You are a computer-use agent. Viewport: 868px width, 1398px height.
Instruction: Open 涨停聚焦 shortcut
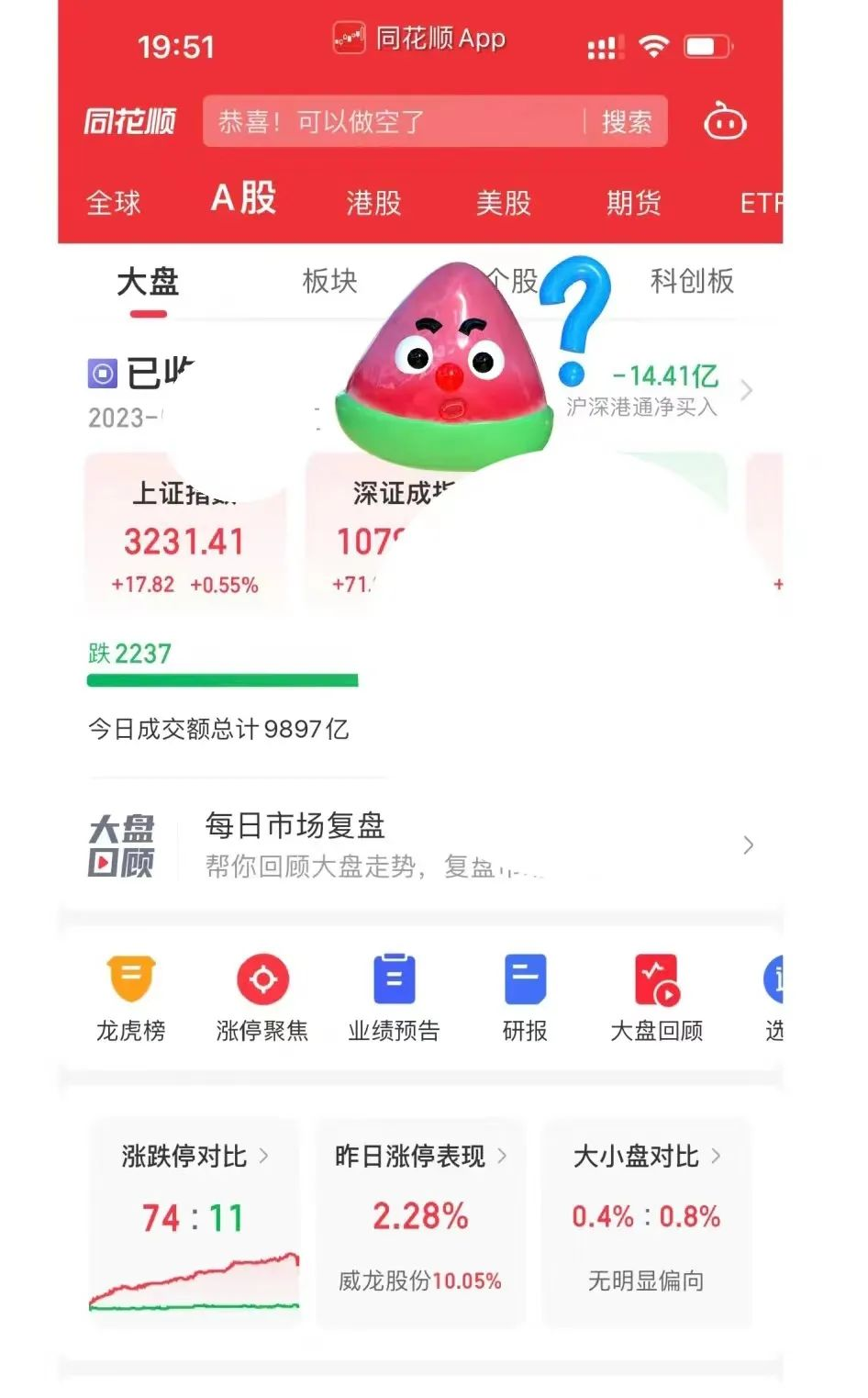click(262, 999)
